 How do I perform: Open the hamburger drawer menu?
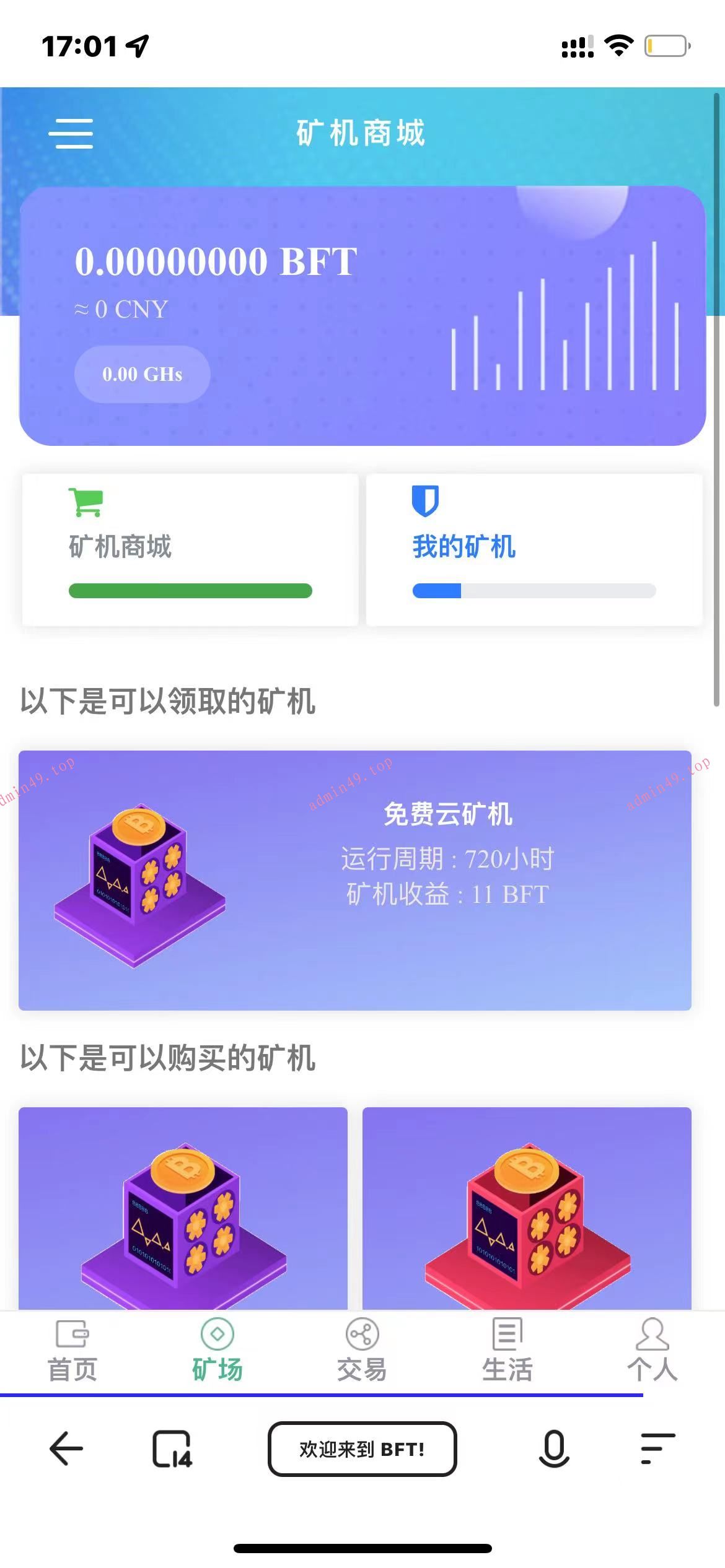coord(71,134)
